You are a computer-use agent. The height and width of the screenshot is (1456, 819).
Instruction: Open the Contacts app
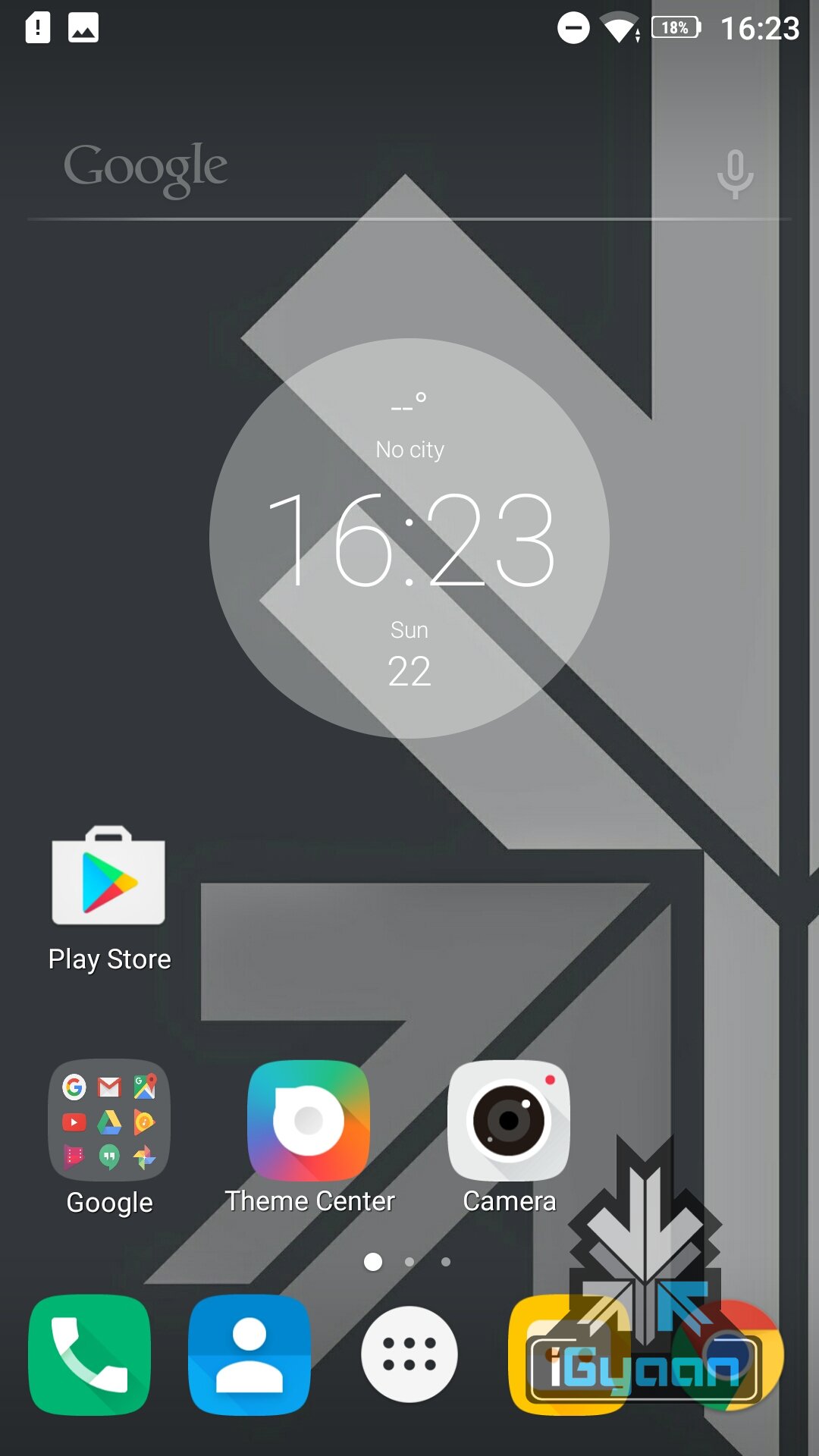point(249,1354)
